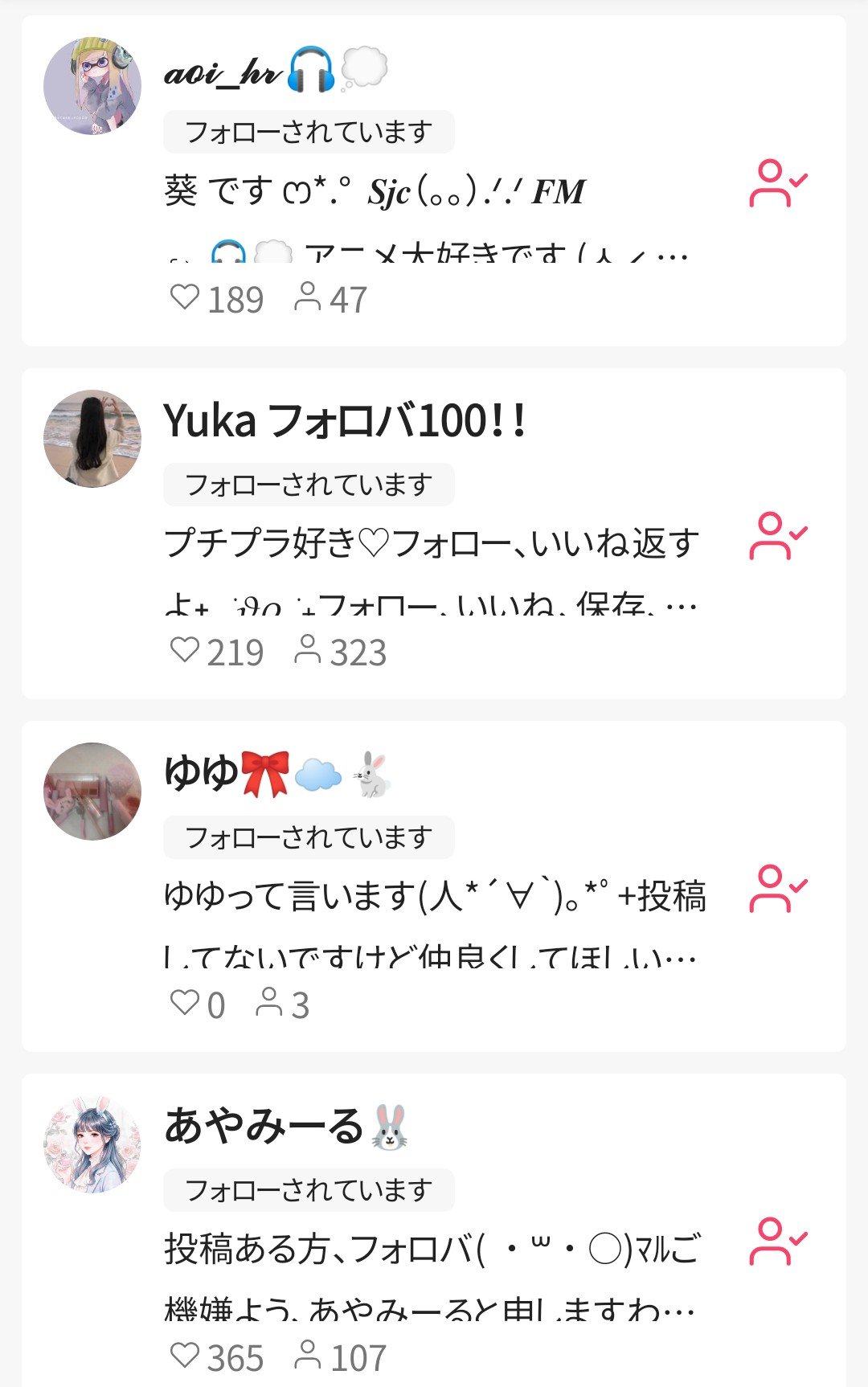Tap the heart icon on aoi_hr's card
Viewport: 868px width, 1387px height.
coord(187,297)
